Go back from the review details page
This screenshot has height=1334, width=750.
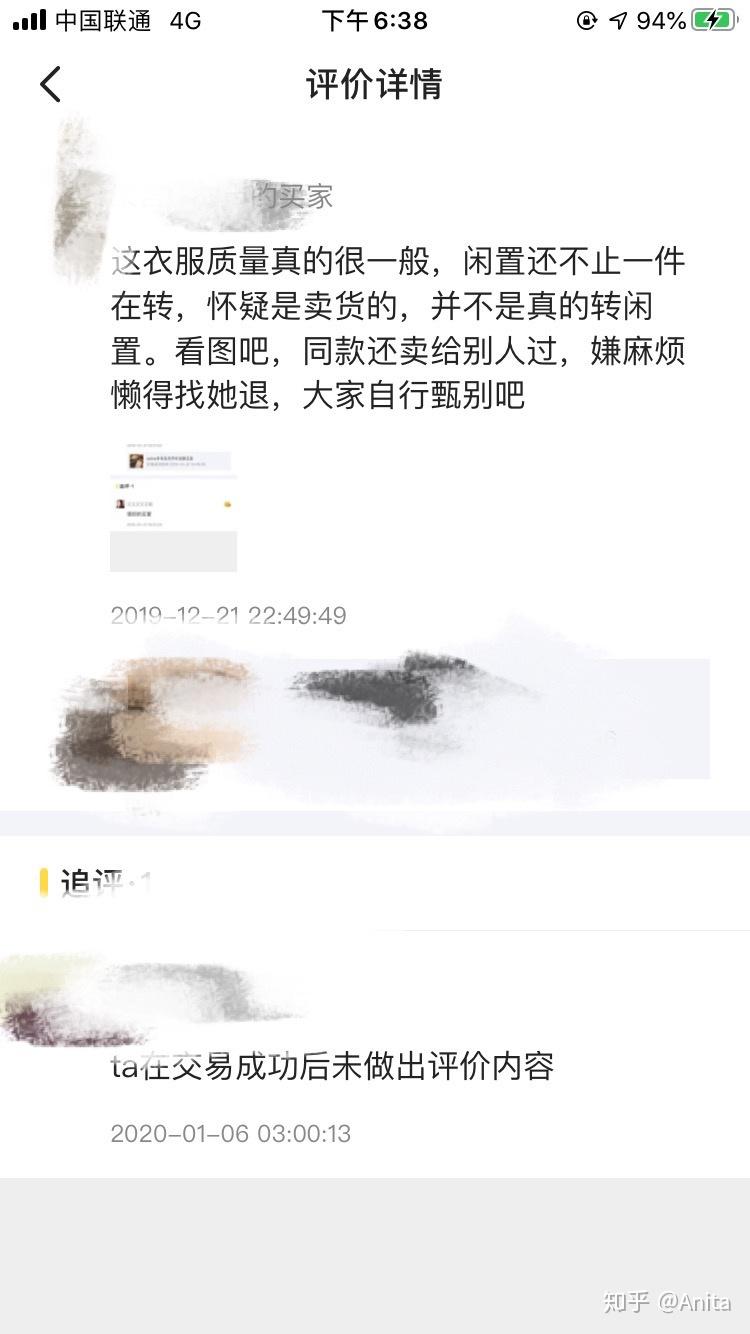pos(50,84)
